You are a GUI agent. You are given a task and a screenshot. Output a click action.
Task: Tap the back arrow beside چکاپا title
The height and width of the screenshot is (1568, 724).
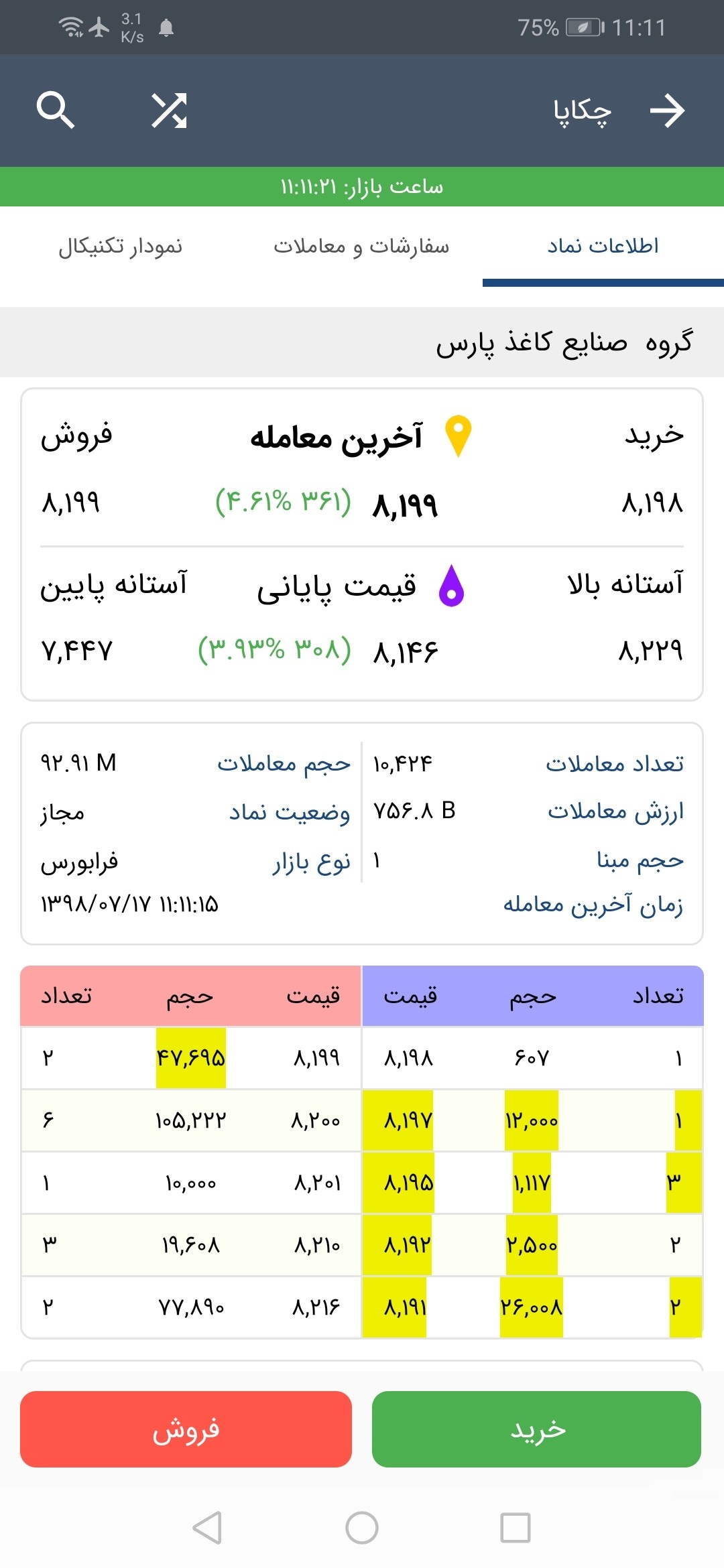tap(668, 109)
